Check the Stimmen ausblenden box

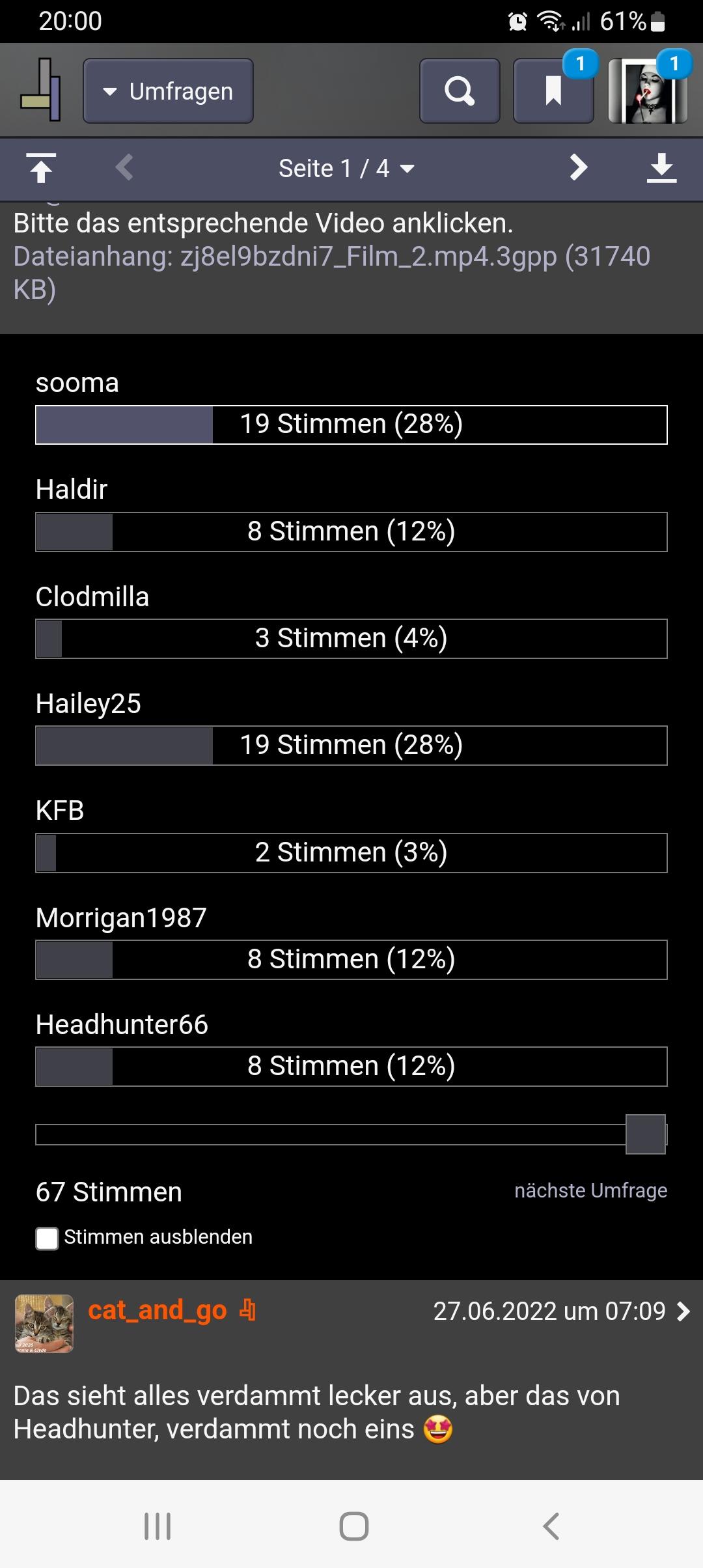47,1238
